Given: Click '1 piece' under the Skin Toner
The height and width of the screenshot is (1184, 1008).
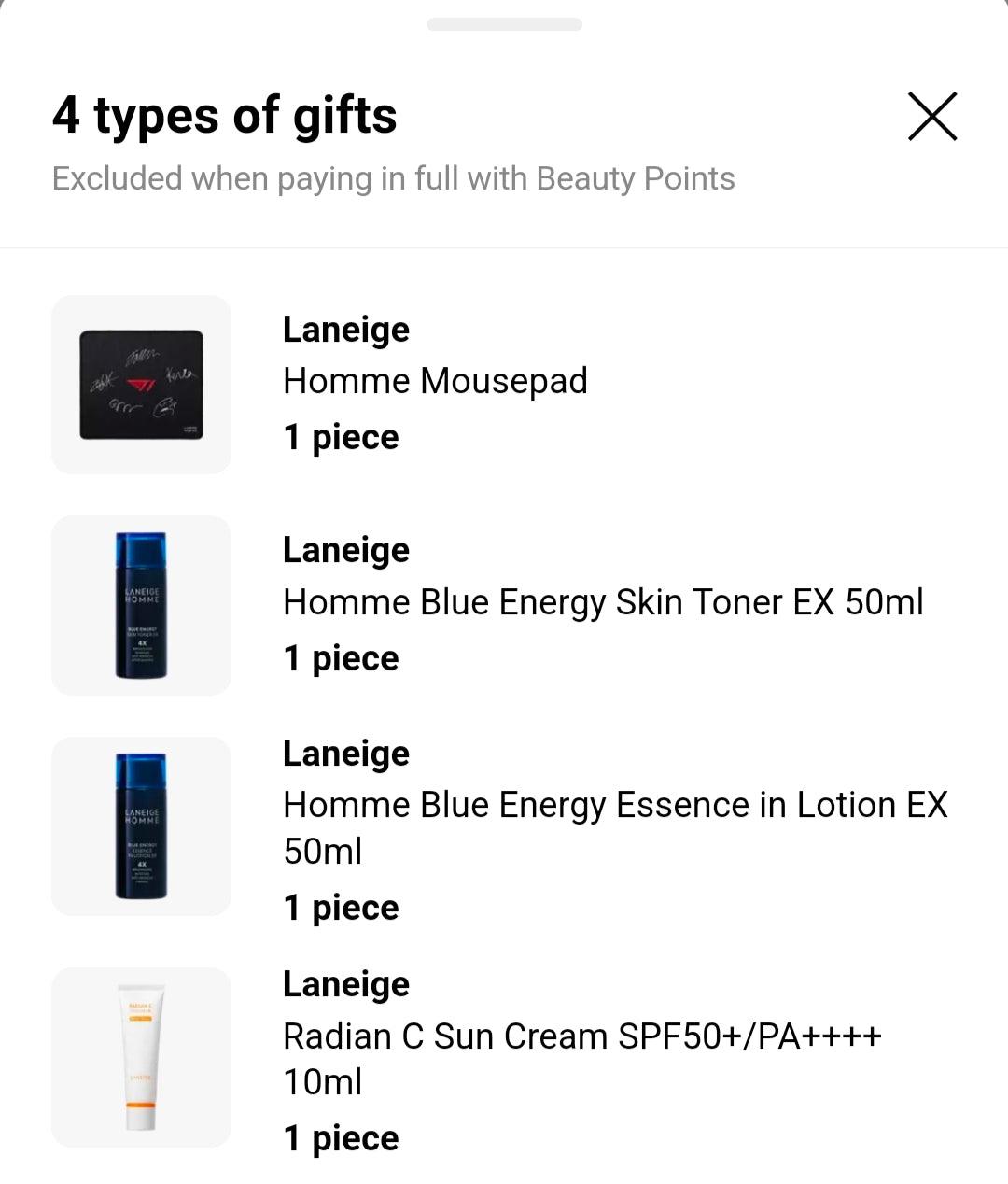Looking at the screenshot, I should coord(341,657).
